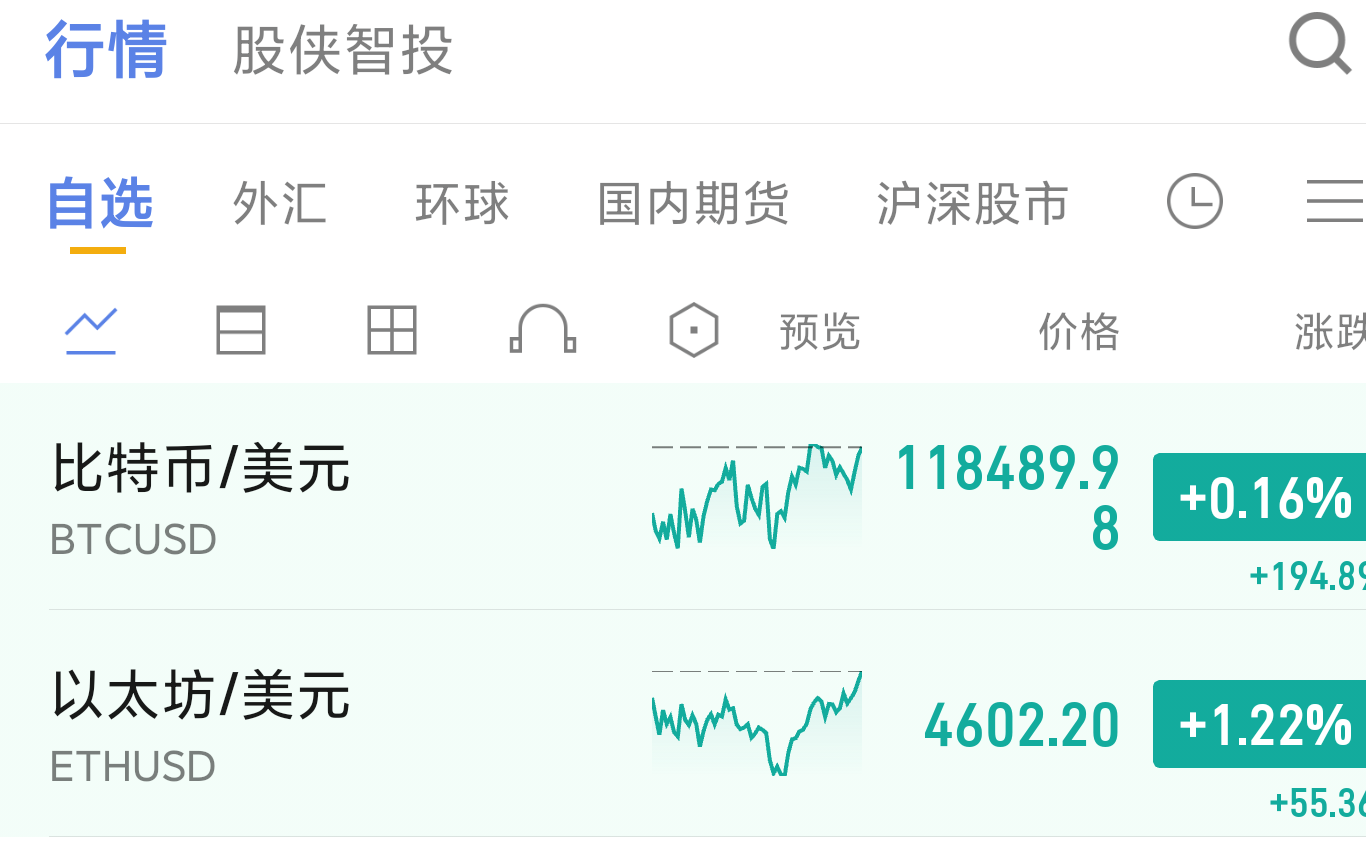Open the 环球 markets tab
The height and width of the screenshot is (866, 1366).
click(462, 204)
